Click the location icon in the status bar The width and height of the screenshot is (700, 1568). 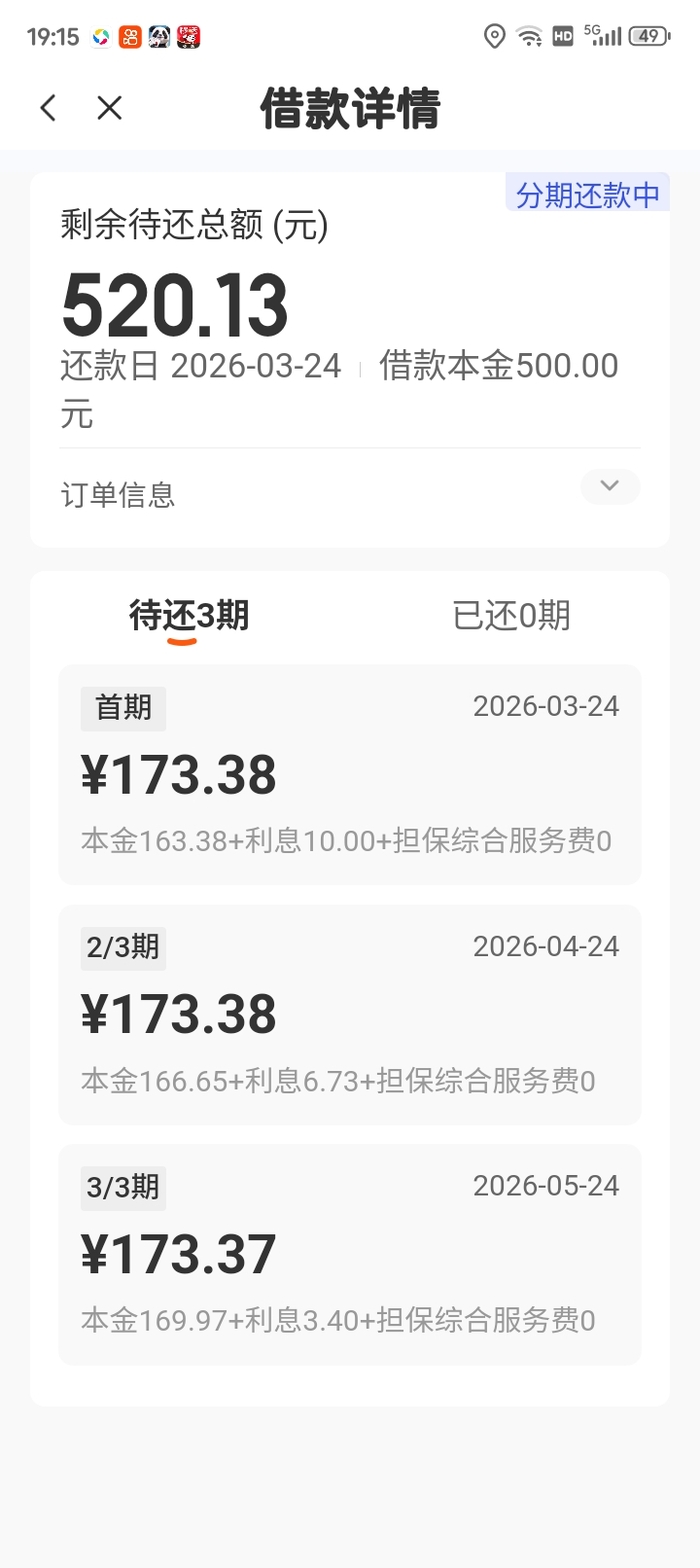(495, 36)
